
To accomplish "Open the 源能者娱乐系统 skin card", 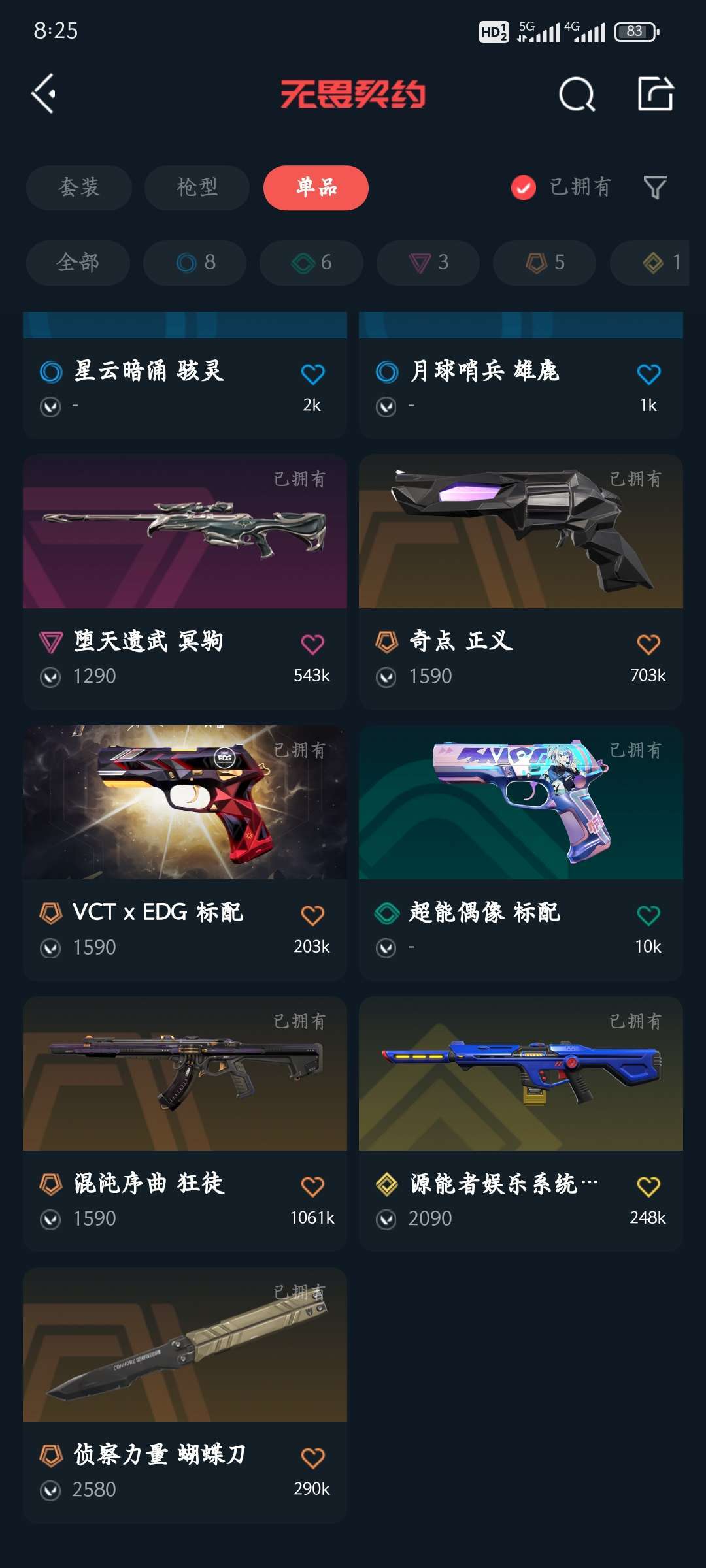I will [x=521, y=1124].
